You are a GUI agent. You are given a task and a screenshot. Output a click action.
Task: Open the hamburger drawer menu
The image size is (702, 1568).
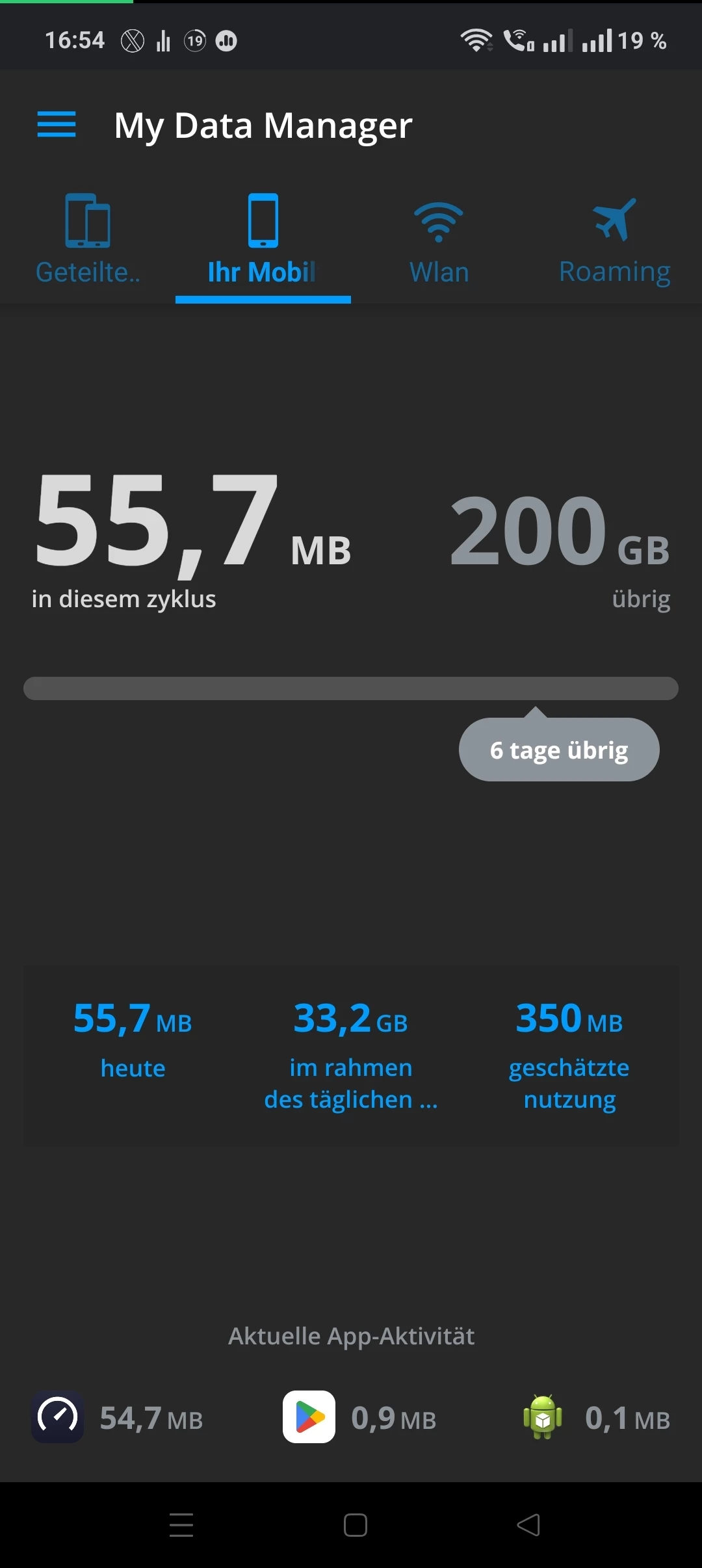(x=57, y=124)
